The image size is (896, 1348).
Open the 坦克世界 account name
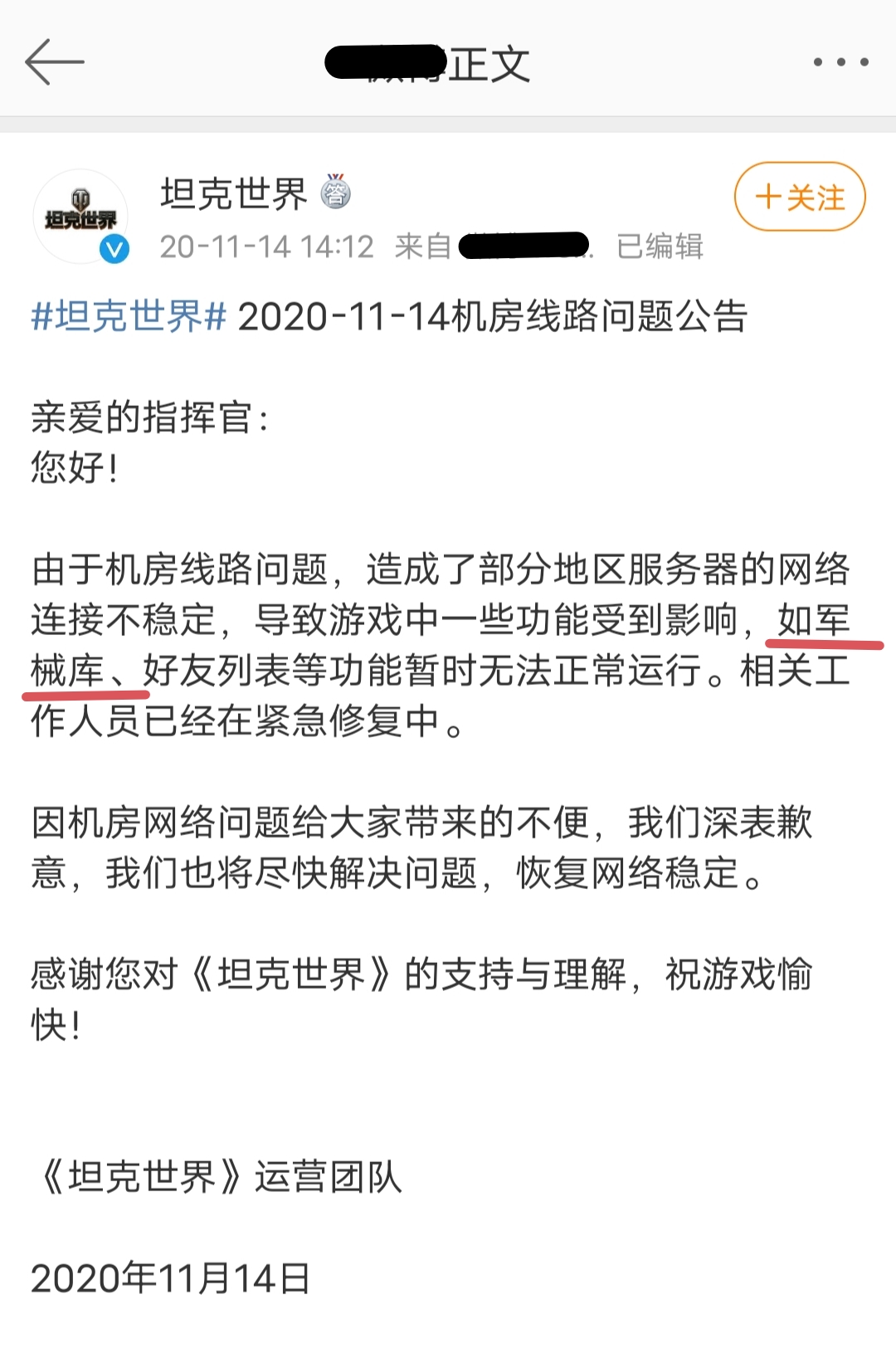[233, 194]
